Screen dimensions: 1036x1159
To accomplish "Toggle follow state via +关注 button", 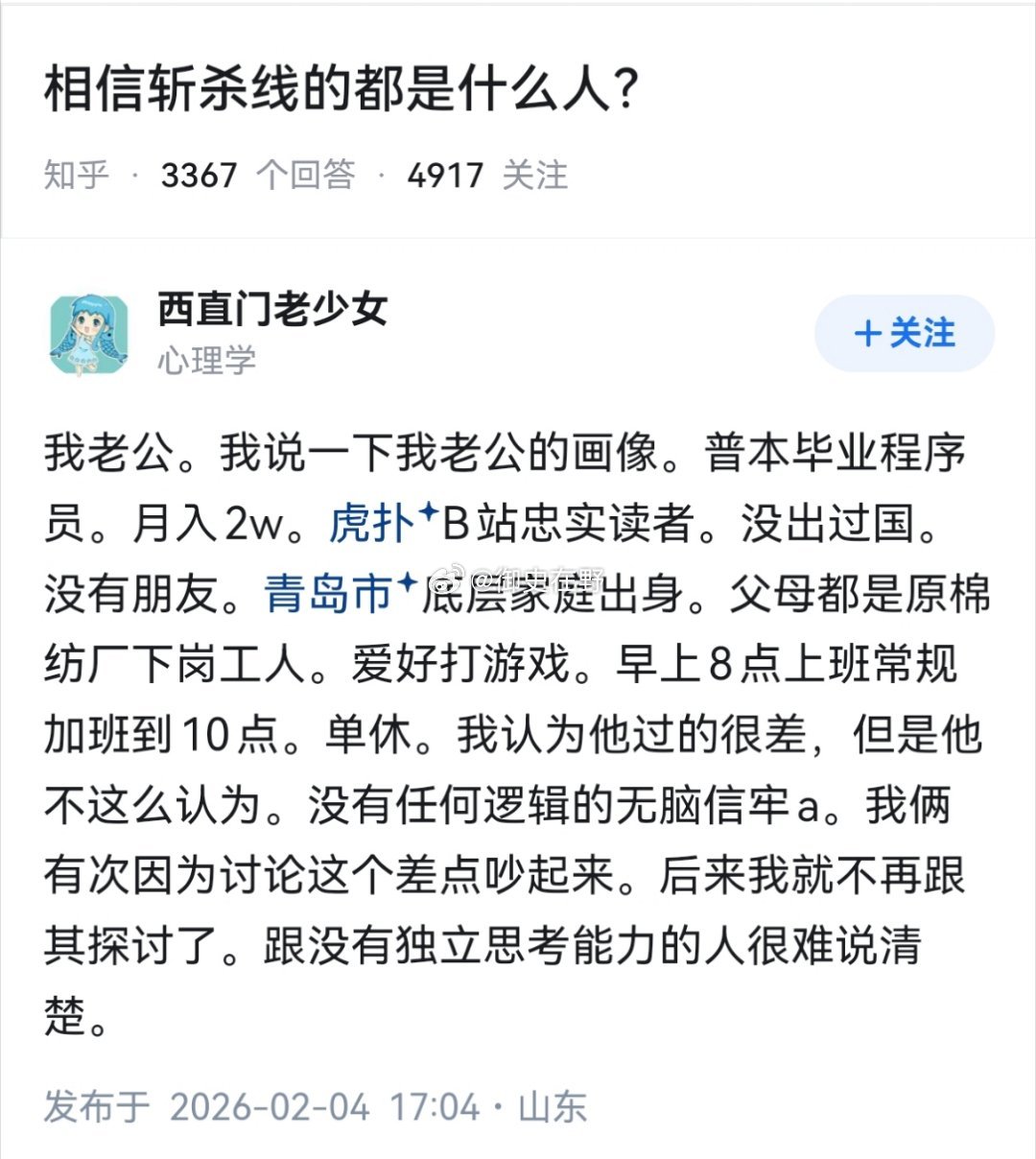I will click(x=902, y=334).
